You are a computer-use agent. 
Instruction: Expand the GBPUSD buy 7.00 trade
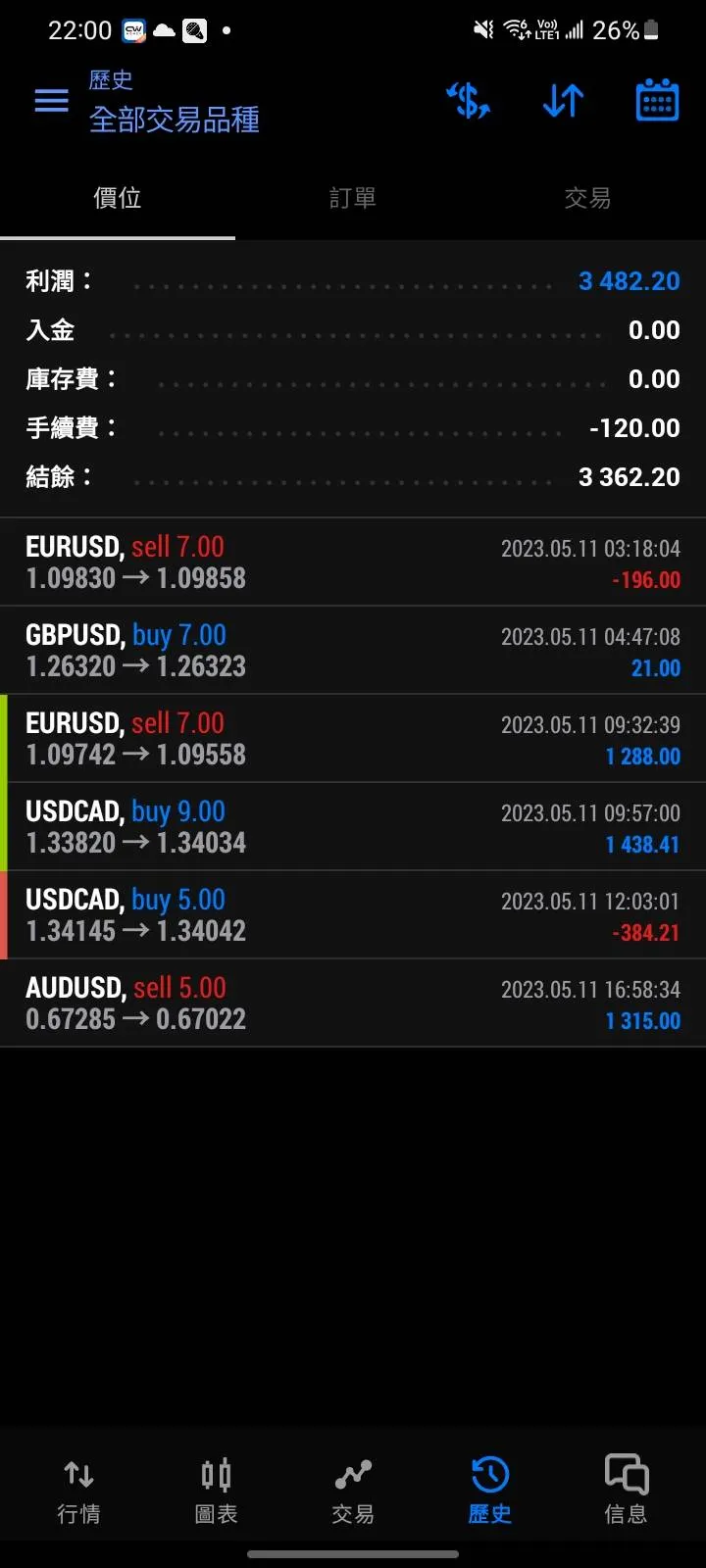353,651
